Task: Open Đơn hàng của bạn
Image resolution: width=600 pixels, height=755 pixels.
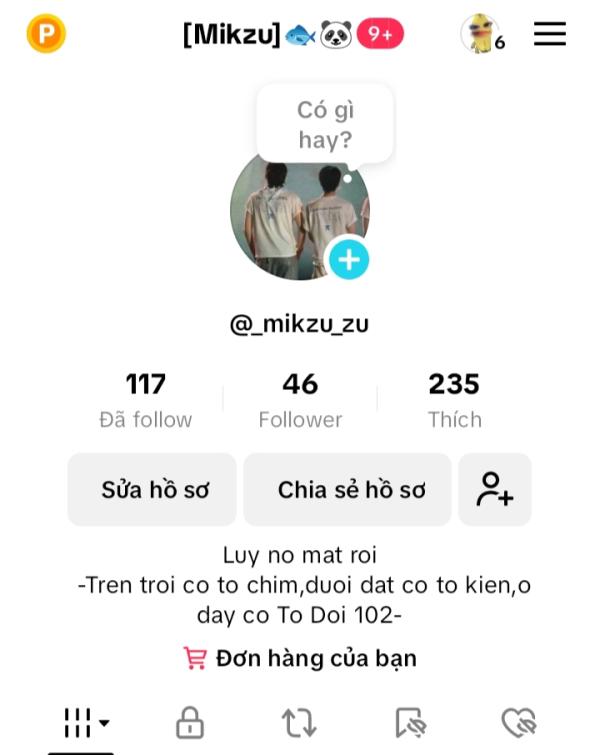Action: coord(300,658)
